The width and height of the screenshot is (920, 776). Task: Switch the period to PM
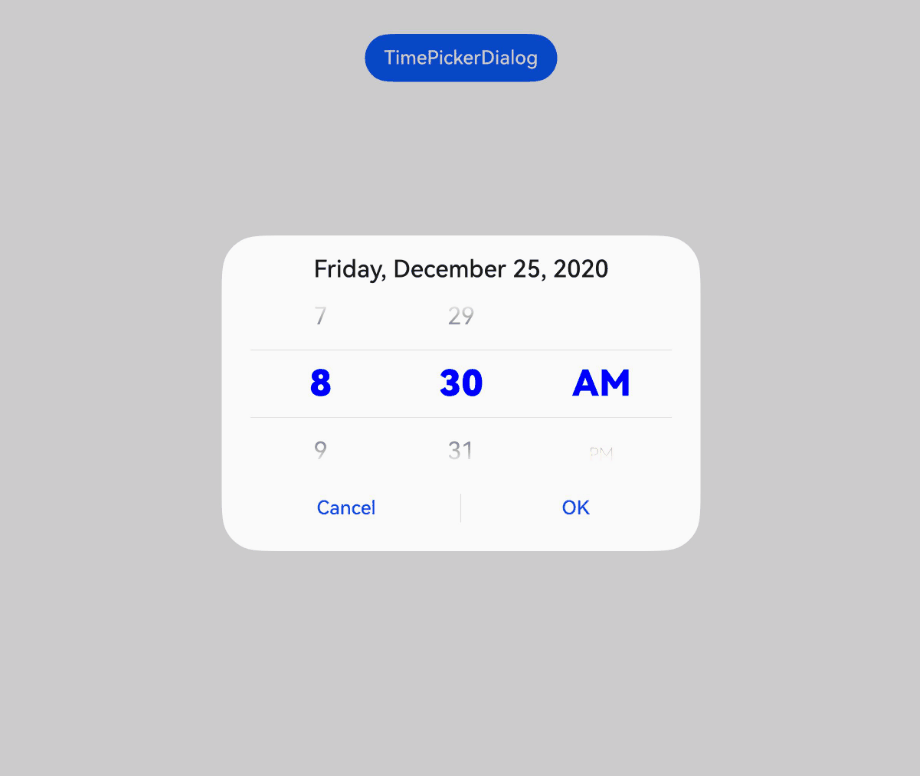click(600, 453)
